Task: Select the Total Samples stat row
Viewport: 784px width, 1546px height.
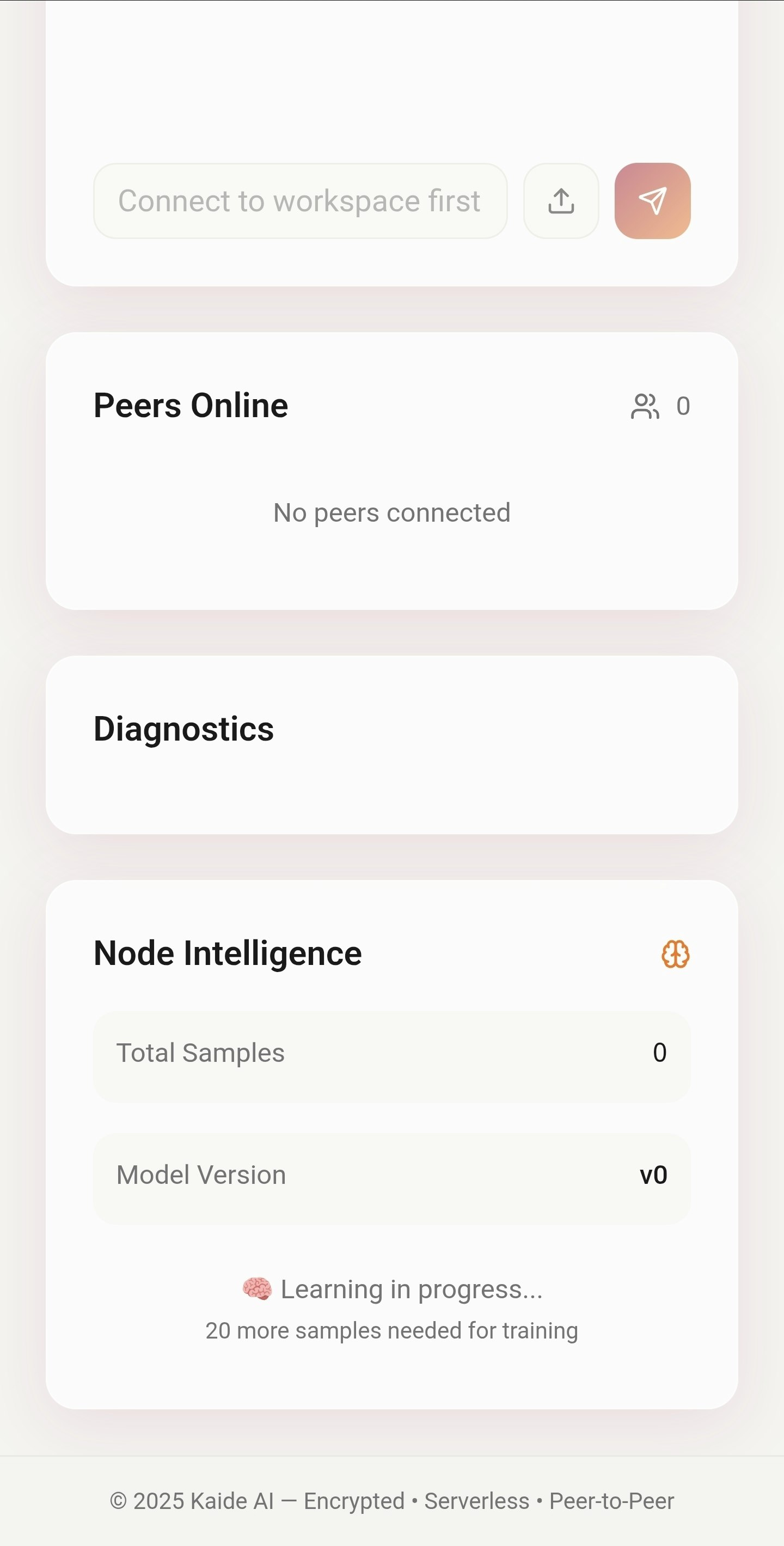Action: 391,1053
